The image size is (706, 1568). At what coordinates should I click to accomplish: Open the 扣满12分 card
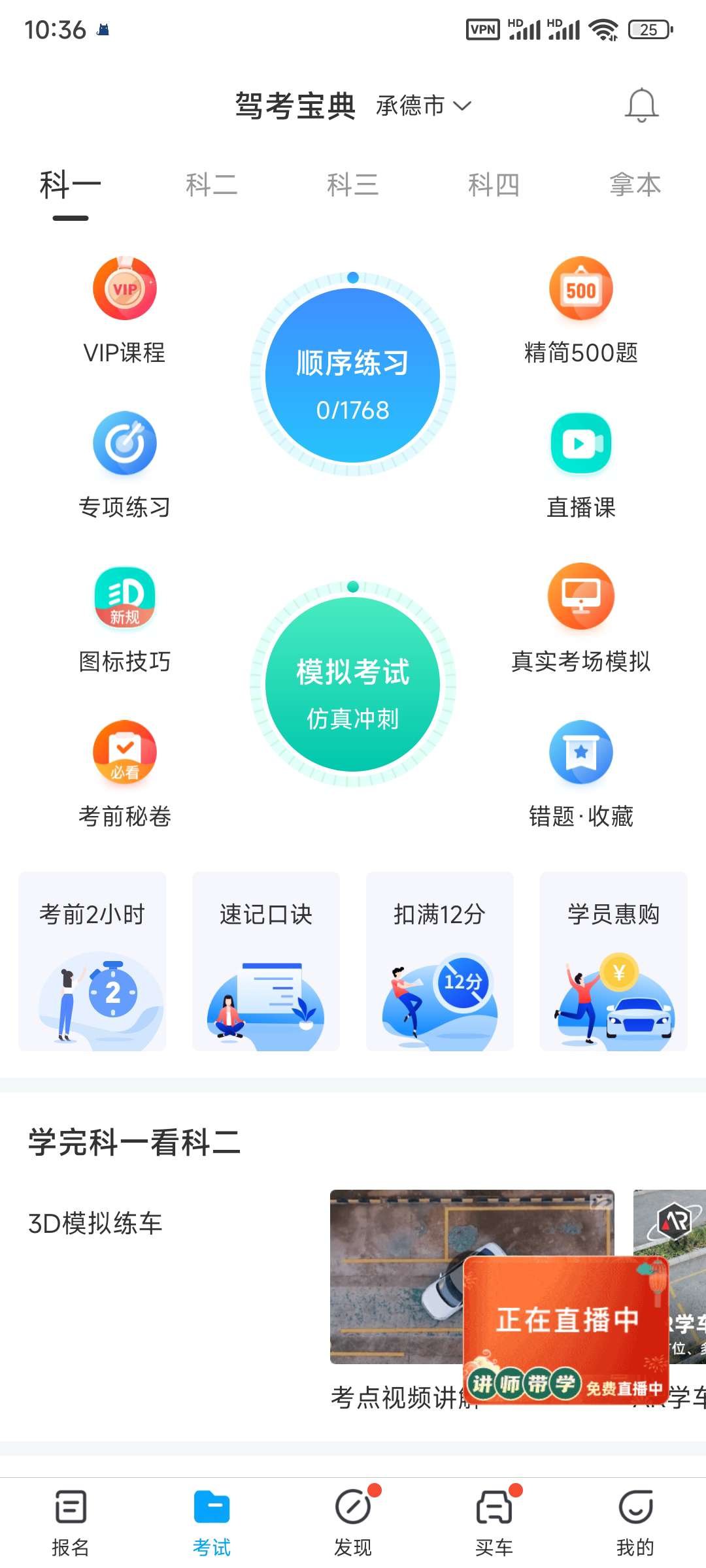(x=439, y=961)
